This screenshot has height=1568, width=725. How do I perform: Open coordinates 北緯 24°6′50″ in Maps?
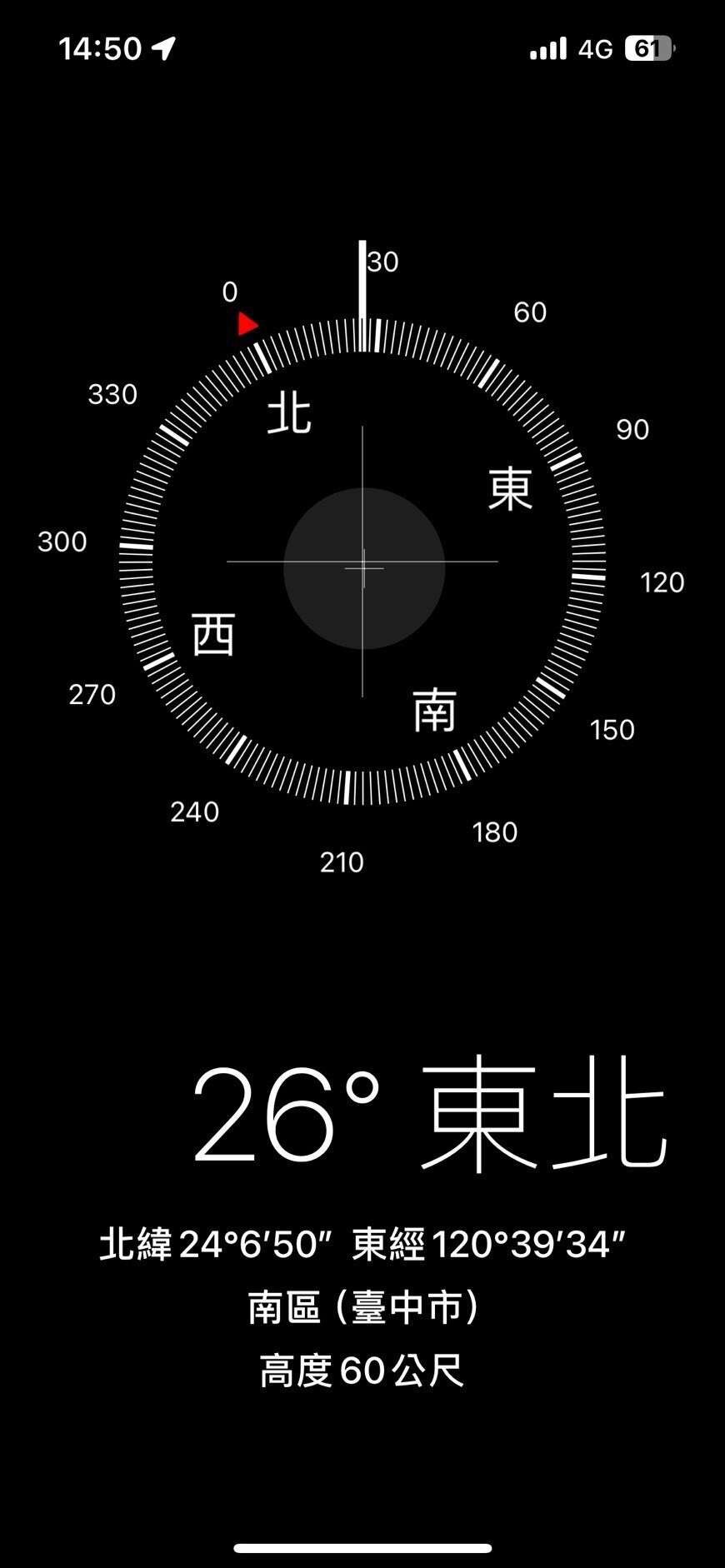[x=362, y=1245]
